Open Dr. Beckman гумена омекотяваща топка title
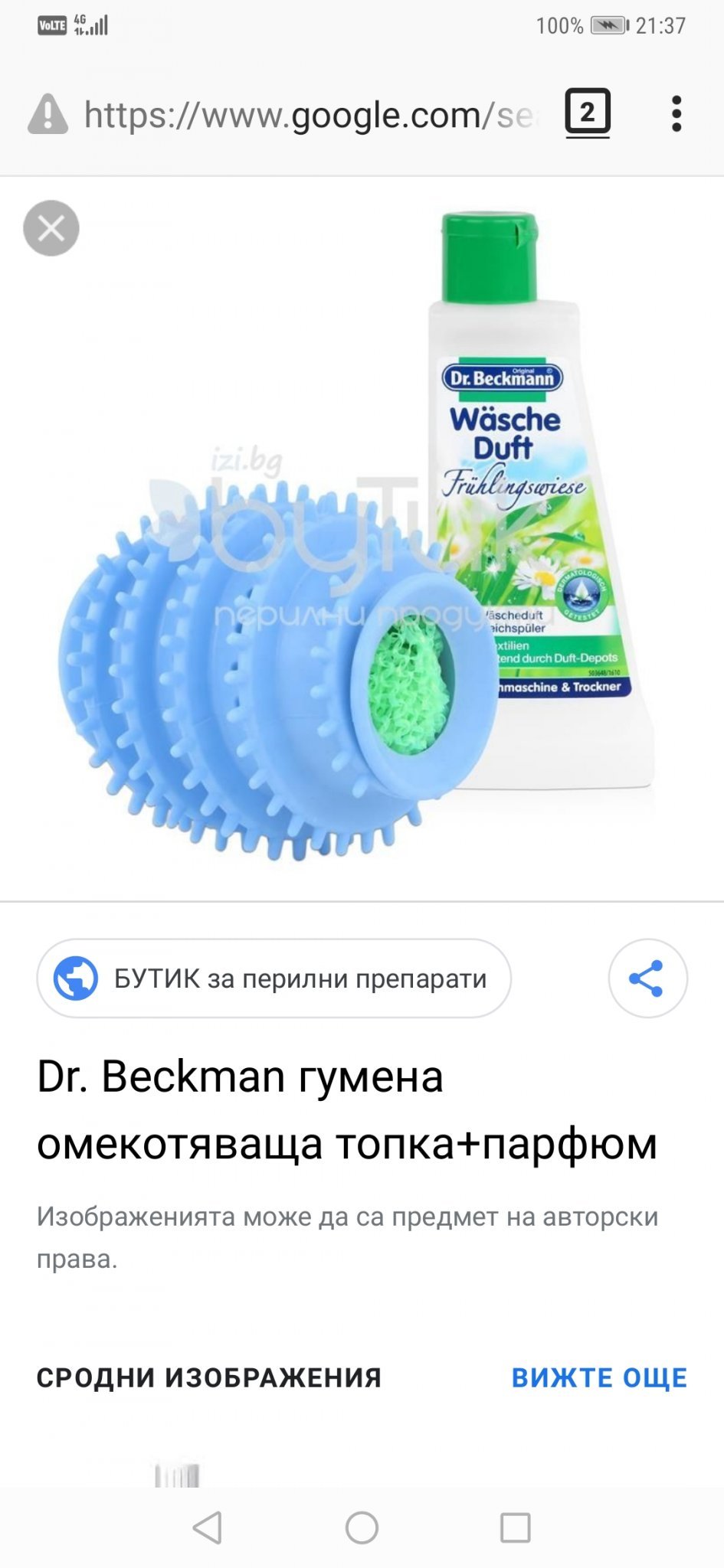The height and width of the screenshot is (1568, 724). [x=347, y=1110]
